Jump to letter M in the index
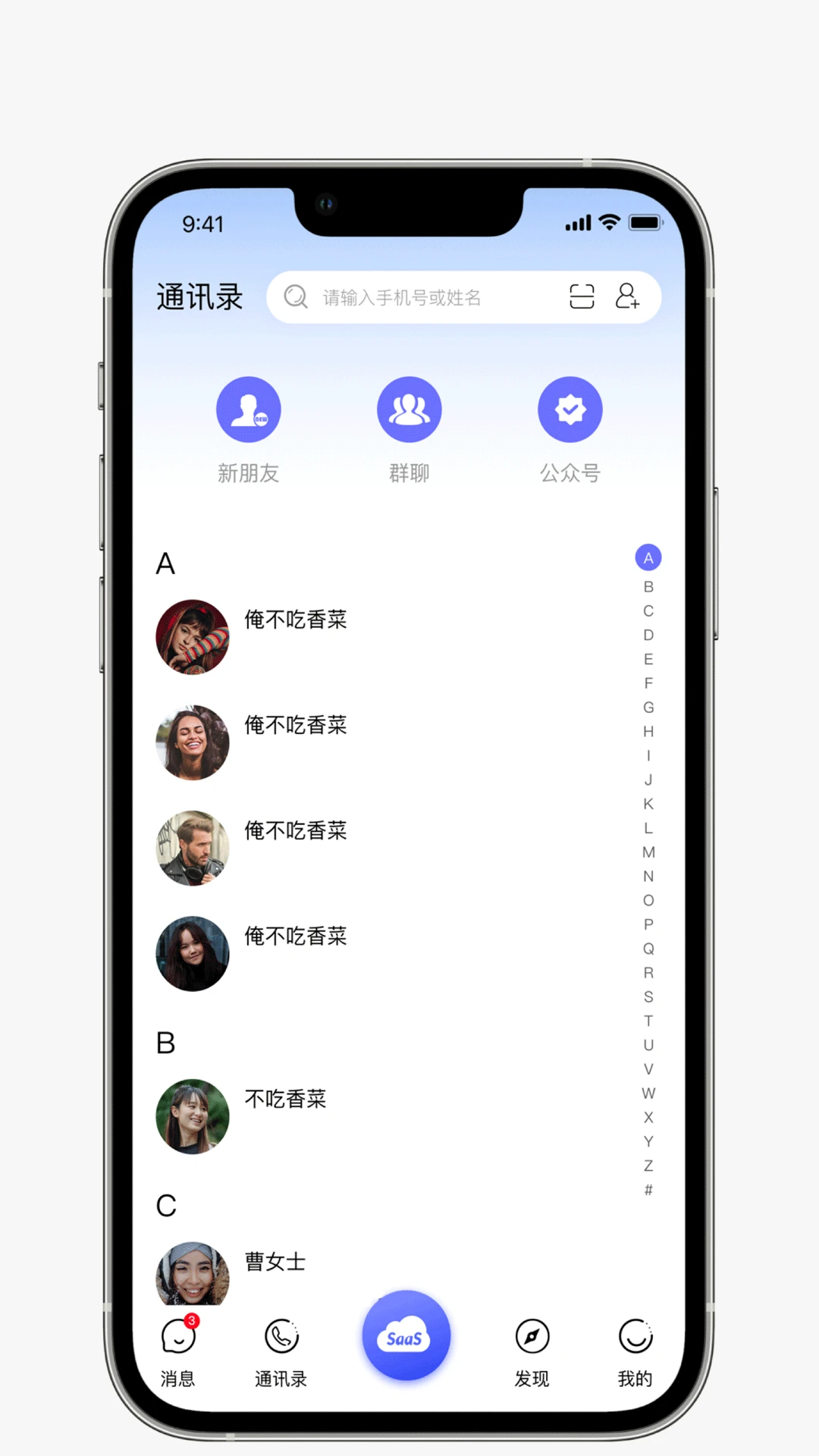Image resolution: width=819 pixels, height=1456 pixels. click(648, 852)
